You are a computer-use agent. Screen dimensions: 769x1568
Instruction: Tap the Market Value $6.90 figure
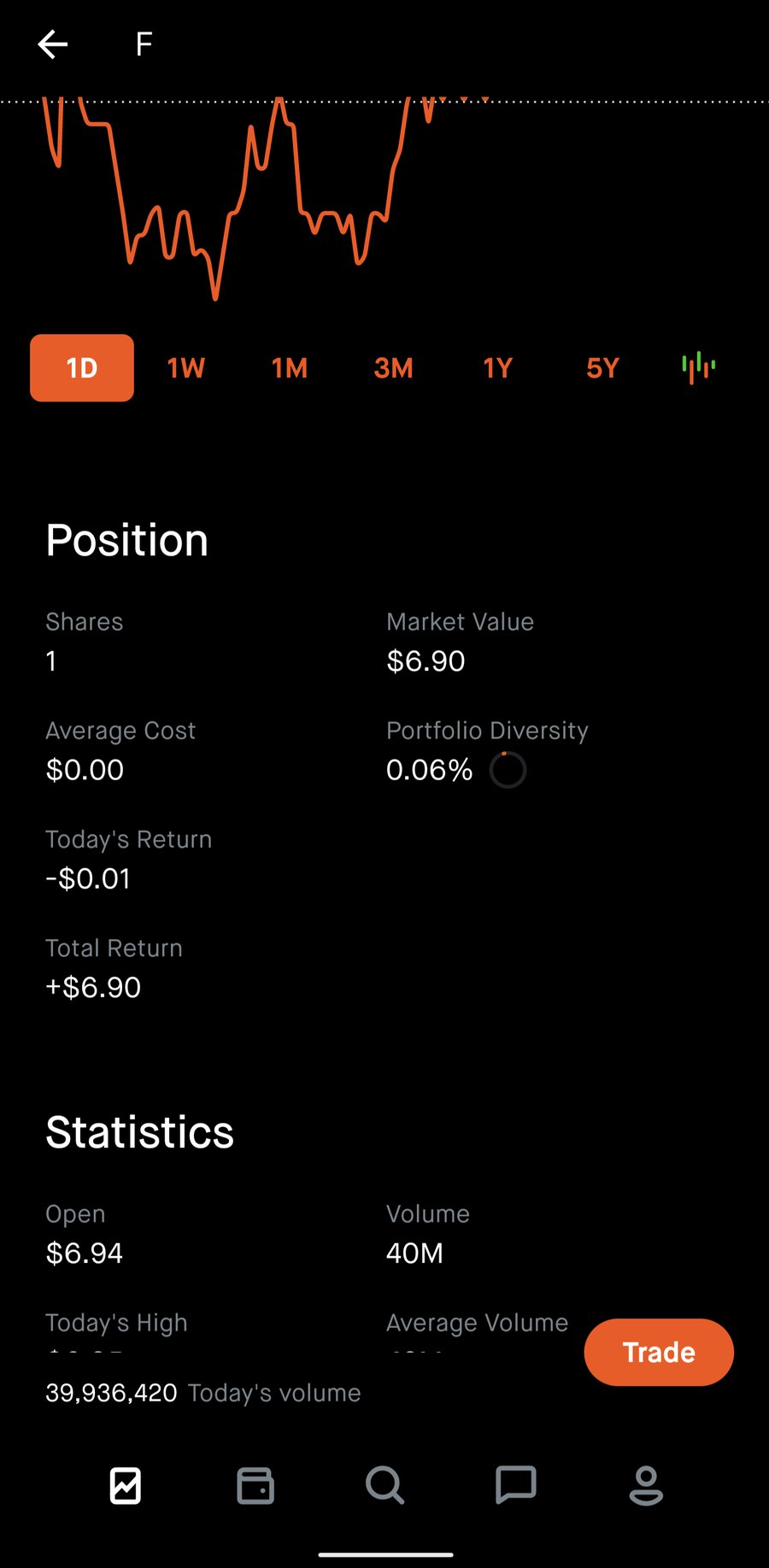[425, 660]
